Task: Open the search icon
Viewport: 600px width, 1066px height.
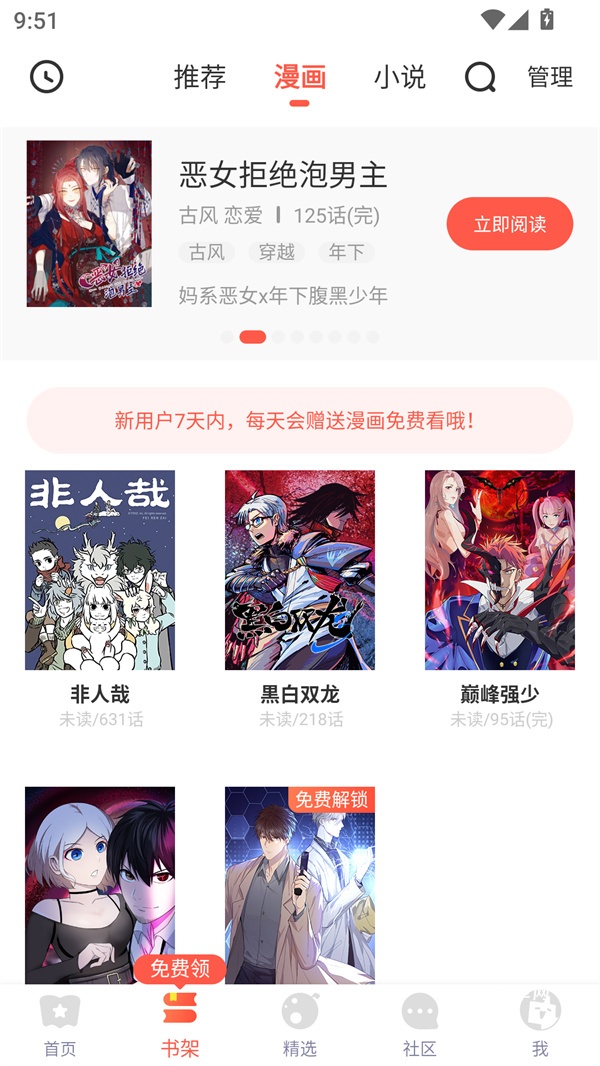Action: coord(480,77)
